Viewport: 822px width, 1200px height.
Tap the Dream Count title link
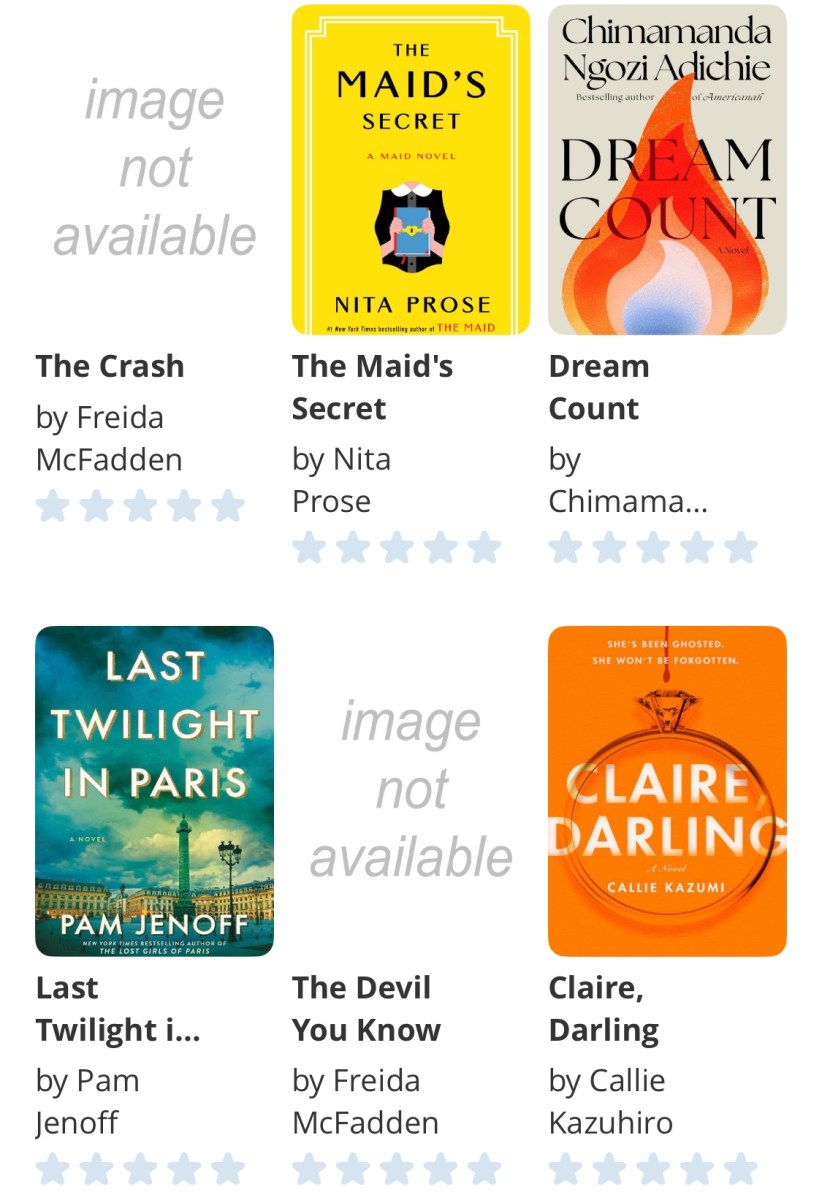(x=598, y=387)
